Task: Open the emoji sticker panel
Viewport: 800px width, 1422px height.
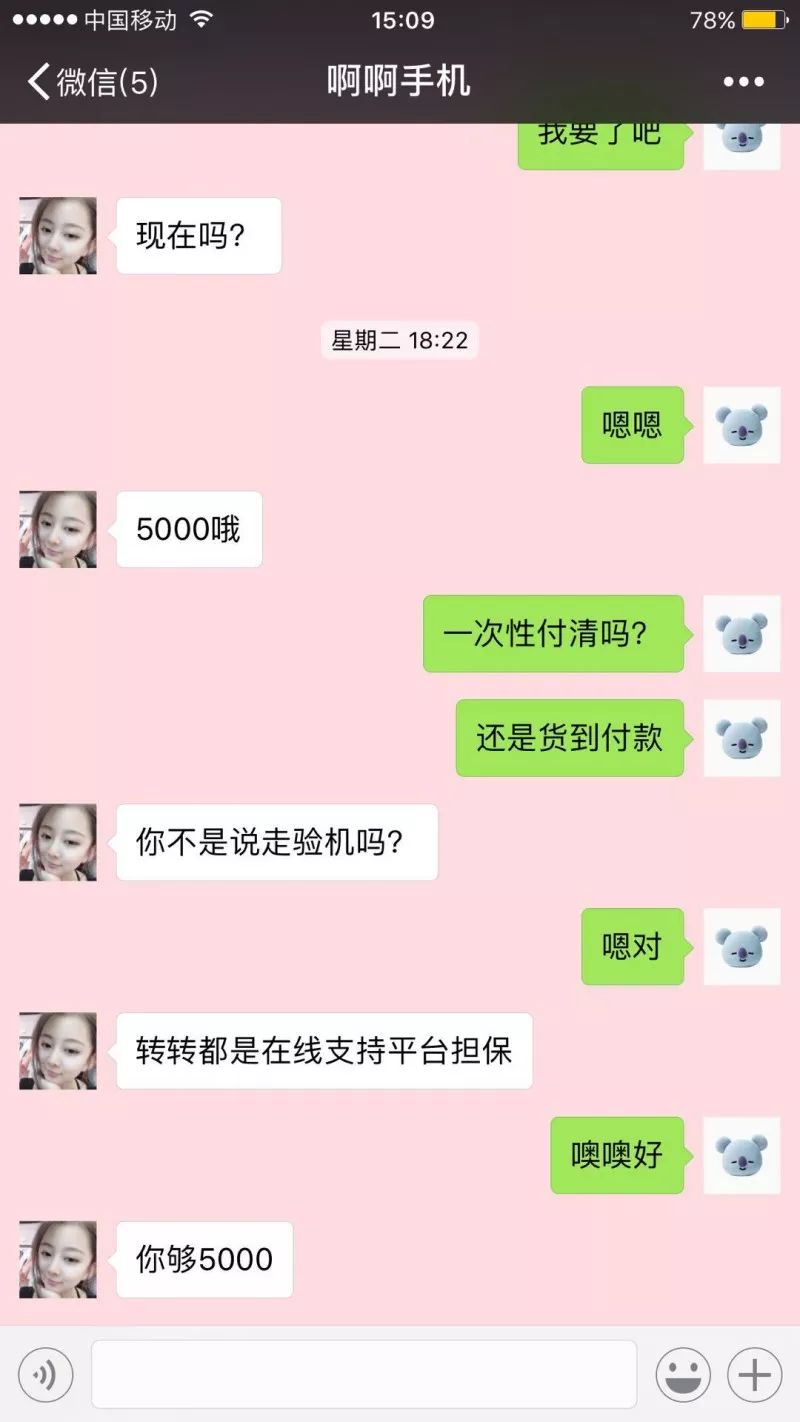Action: pos(683,1375)
